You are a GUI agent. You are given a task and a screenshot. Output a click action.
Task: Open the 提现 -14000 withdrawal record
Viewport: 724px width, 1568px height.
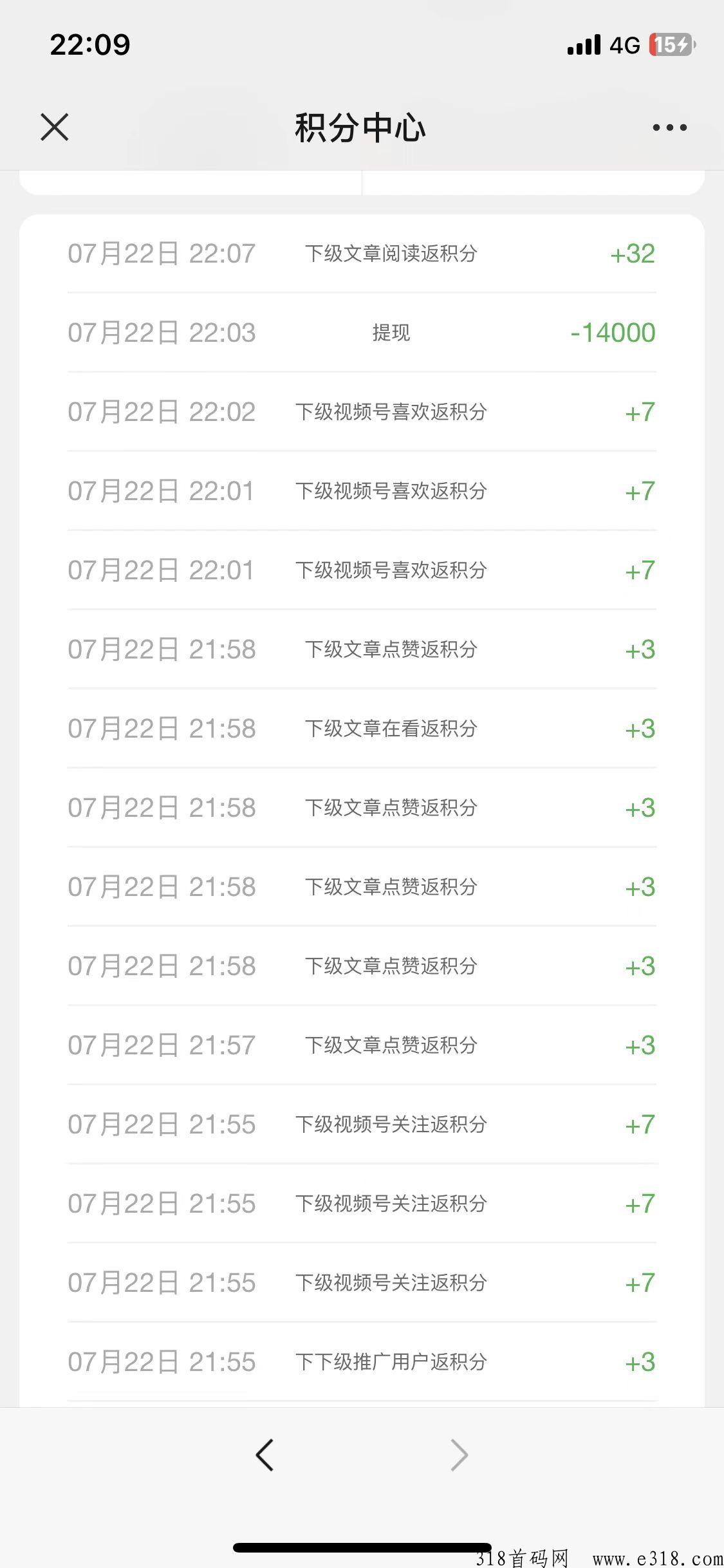coord(360,332)
